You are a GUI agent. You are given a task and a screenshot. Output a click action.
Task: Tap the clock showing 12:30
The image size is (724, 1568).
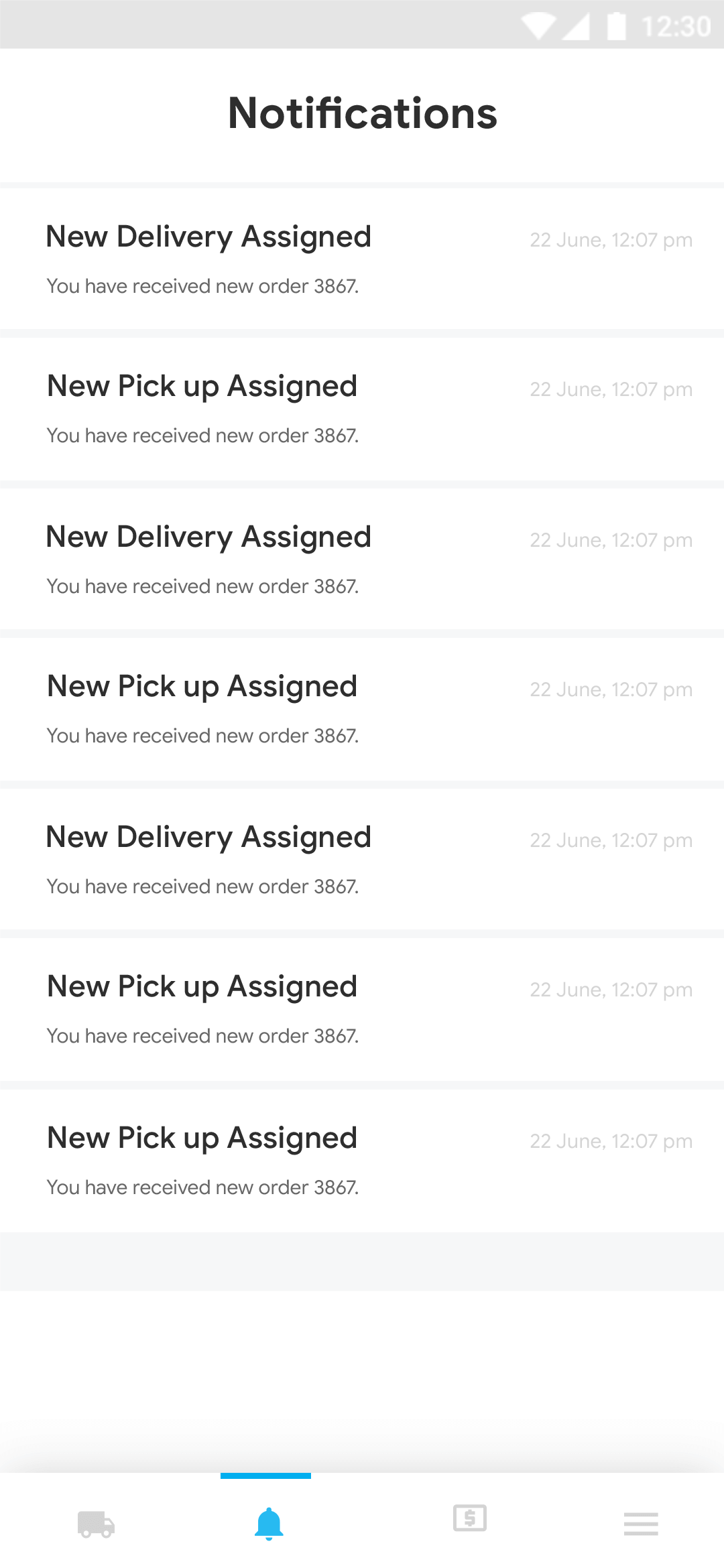click(x=675, y=25)
